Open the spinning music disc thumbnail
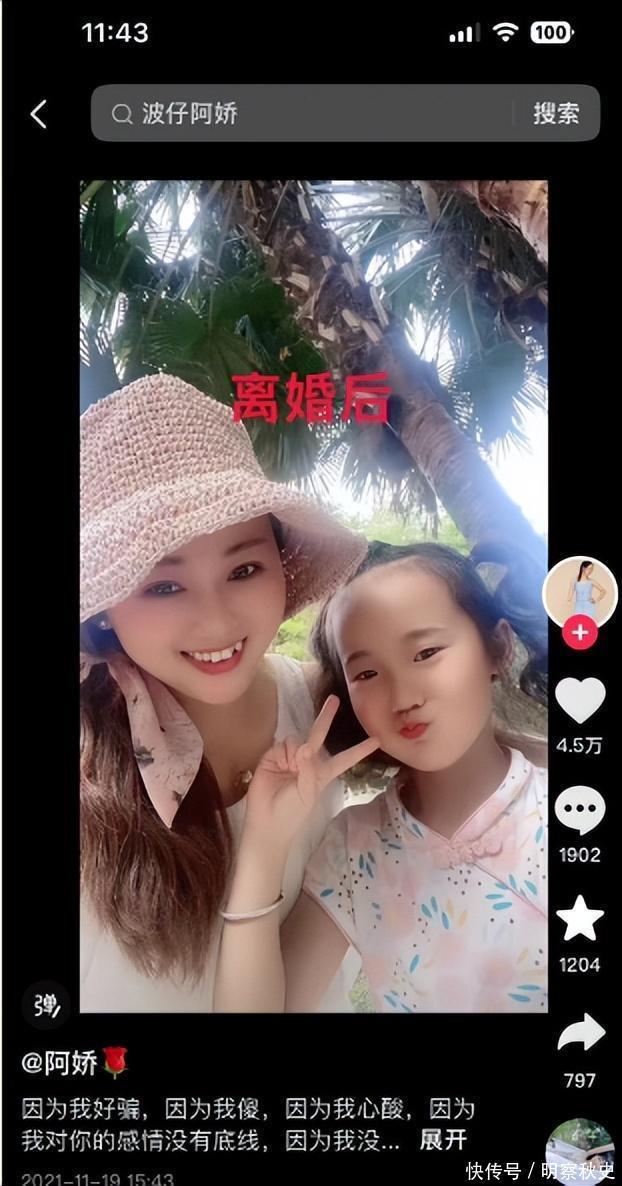Viewport: 622px width, 1186px height. coord(580,1150)
